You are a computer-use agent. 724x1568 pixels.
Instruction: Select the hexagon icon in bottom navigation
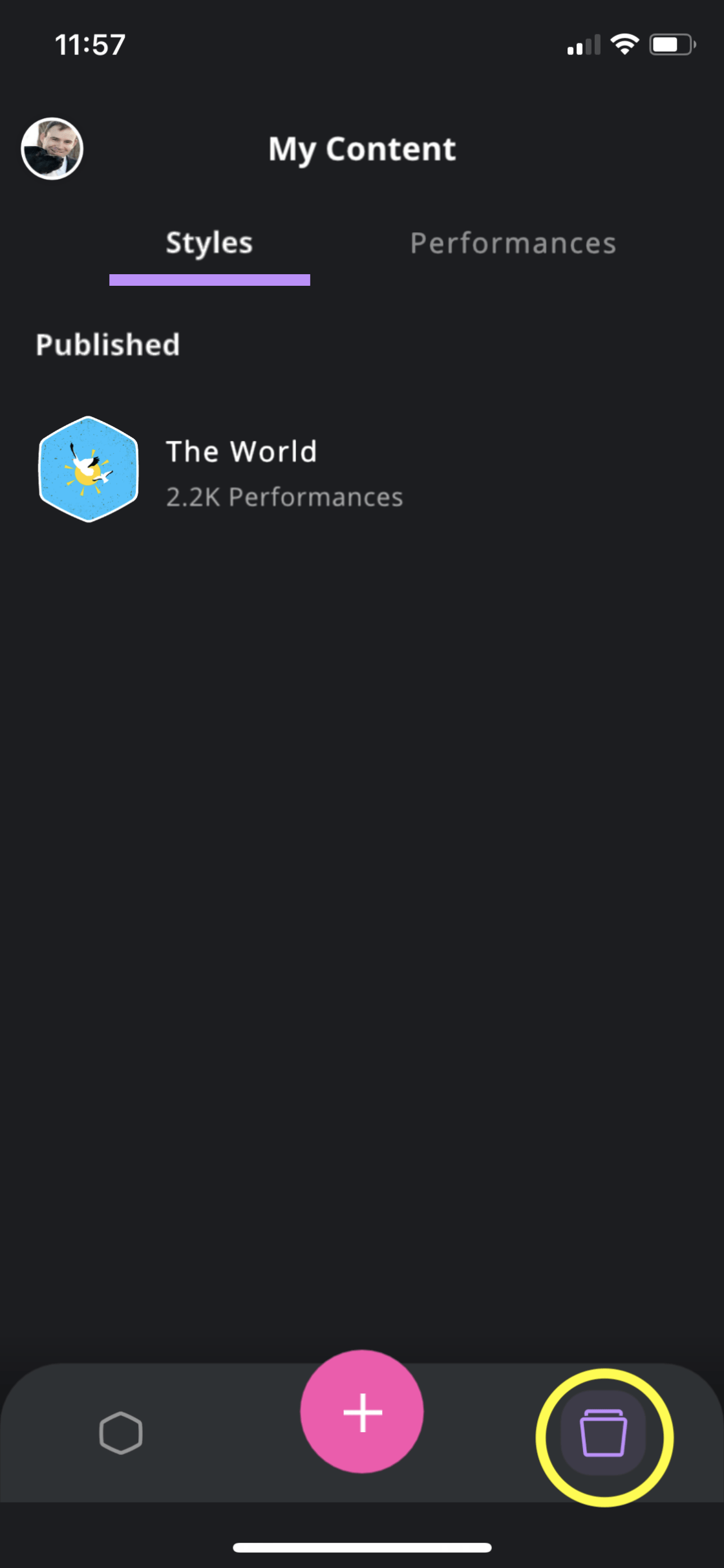122,1432
